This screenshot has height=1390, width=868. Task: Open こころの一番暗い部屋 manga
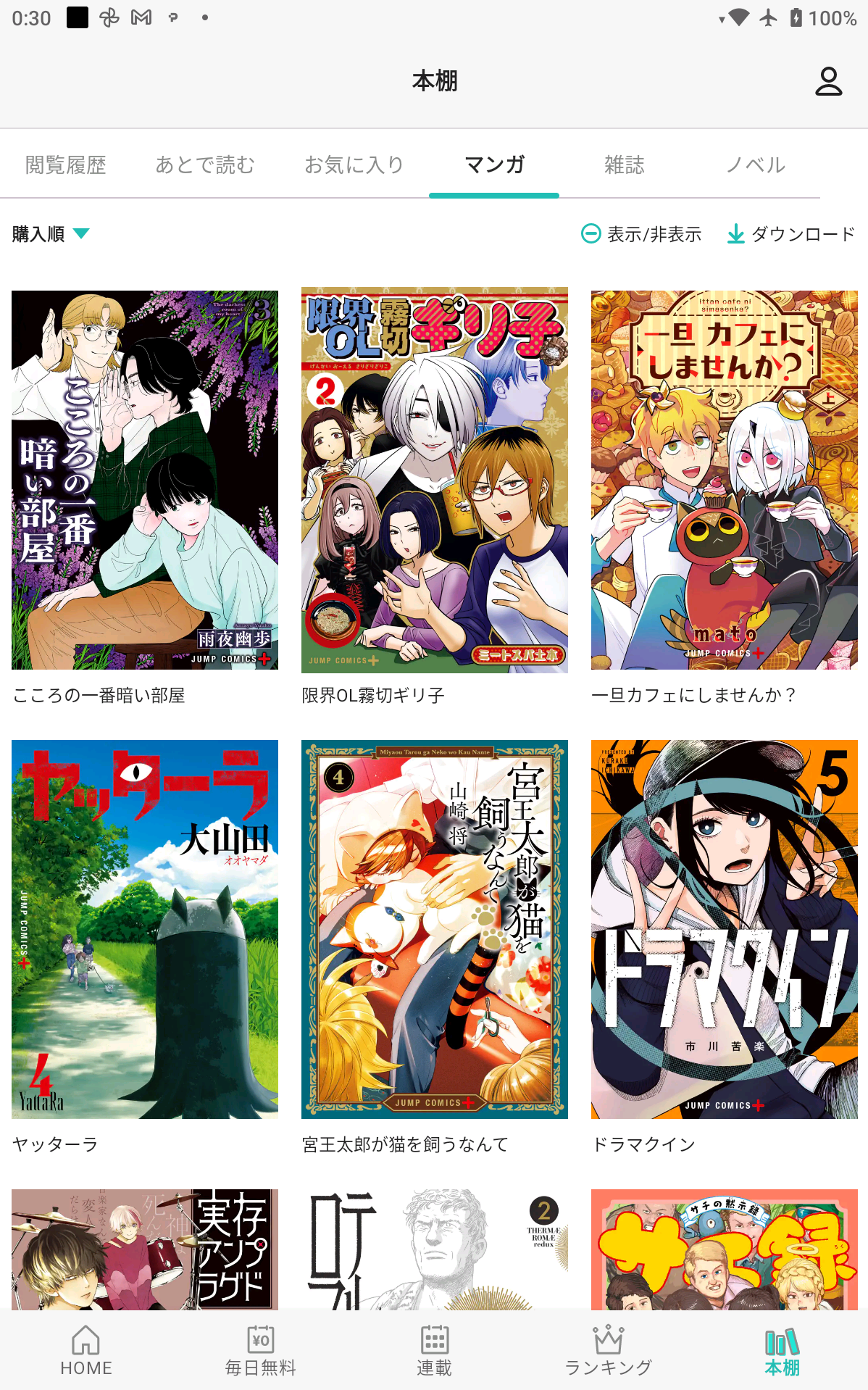[145, 480]
